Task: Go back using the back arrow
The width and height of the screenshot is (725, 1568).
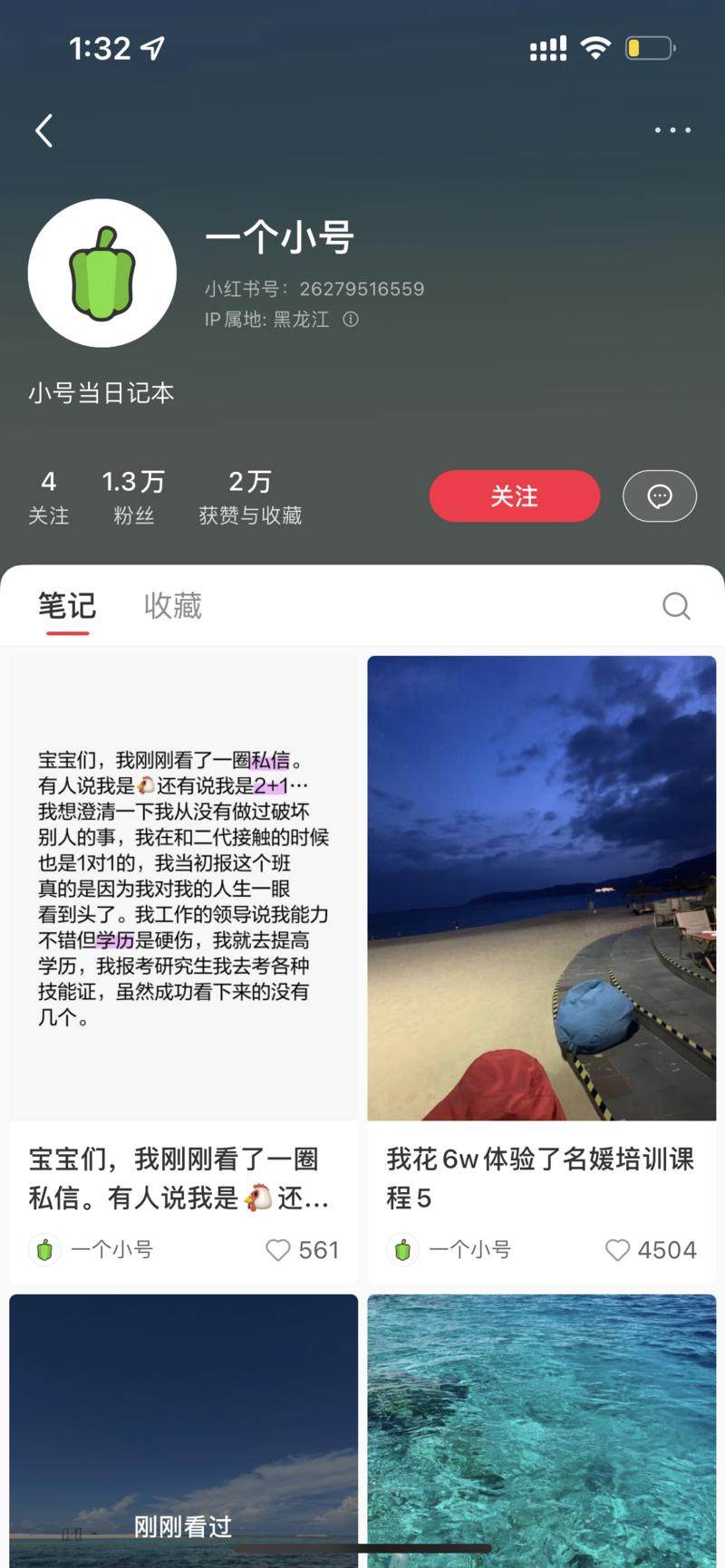Action: coord(43,130)
